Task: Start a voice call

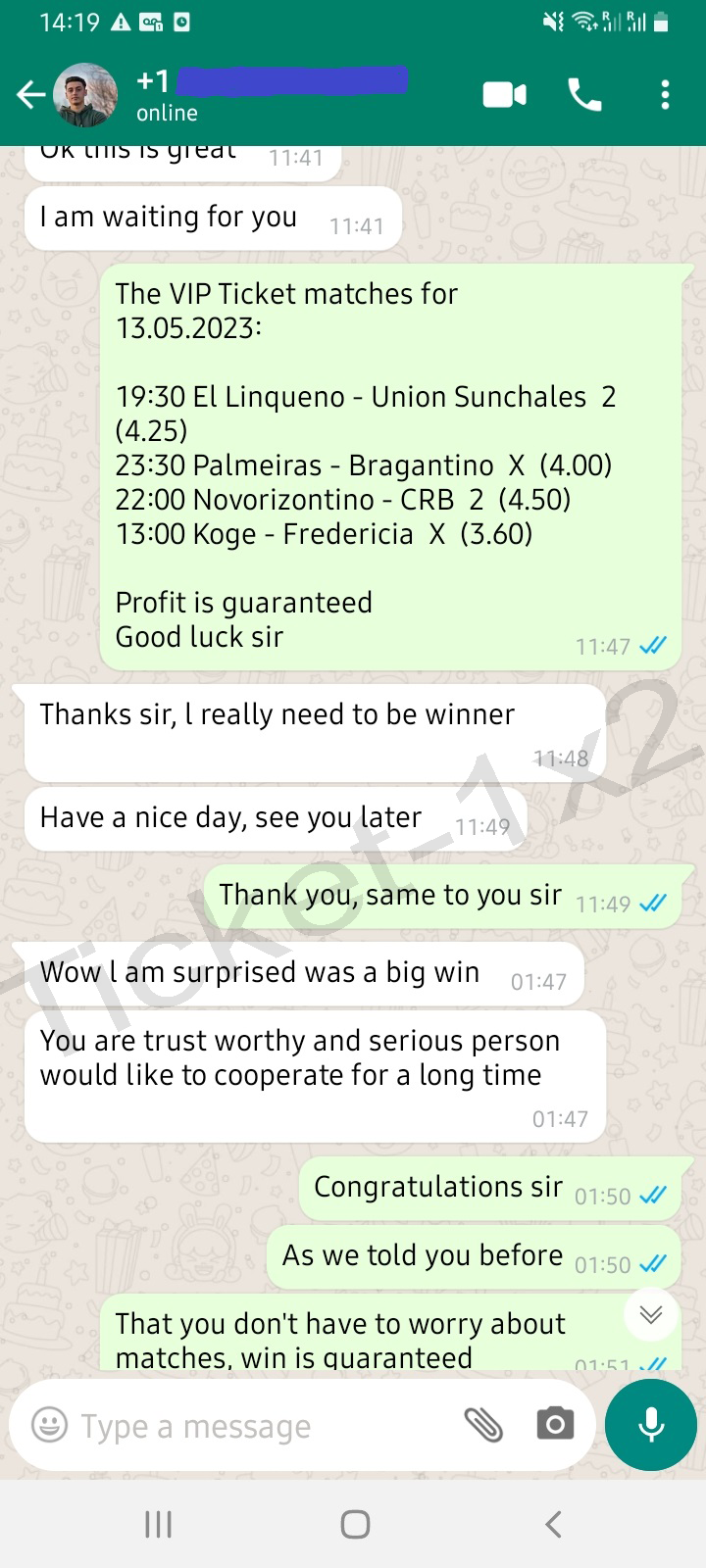Action: (x=585, y=95)
